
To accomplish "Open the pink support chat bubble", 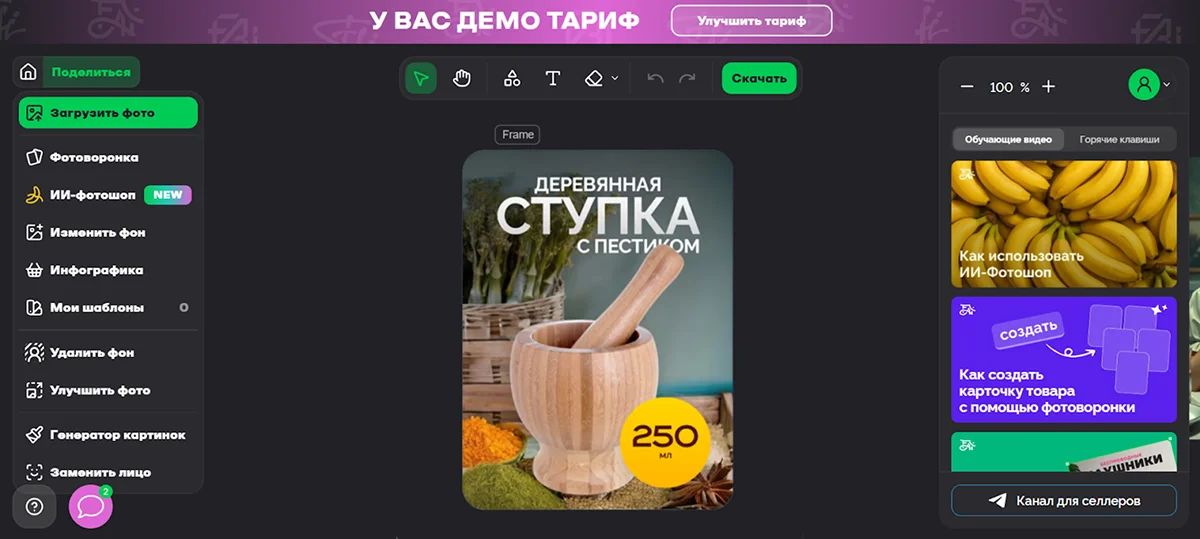I will [x=90, y=506].
